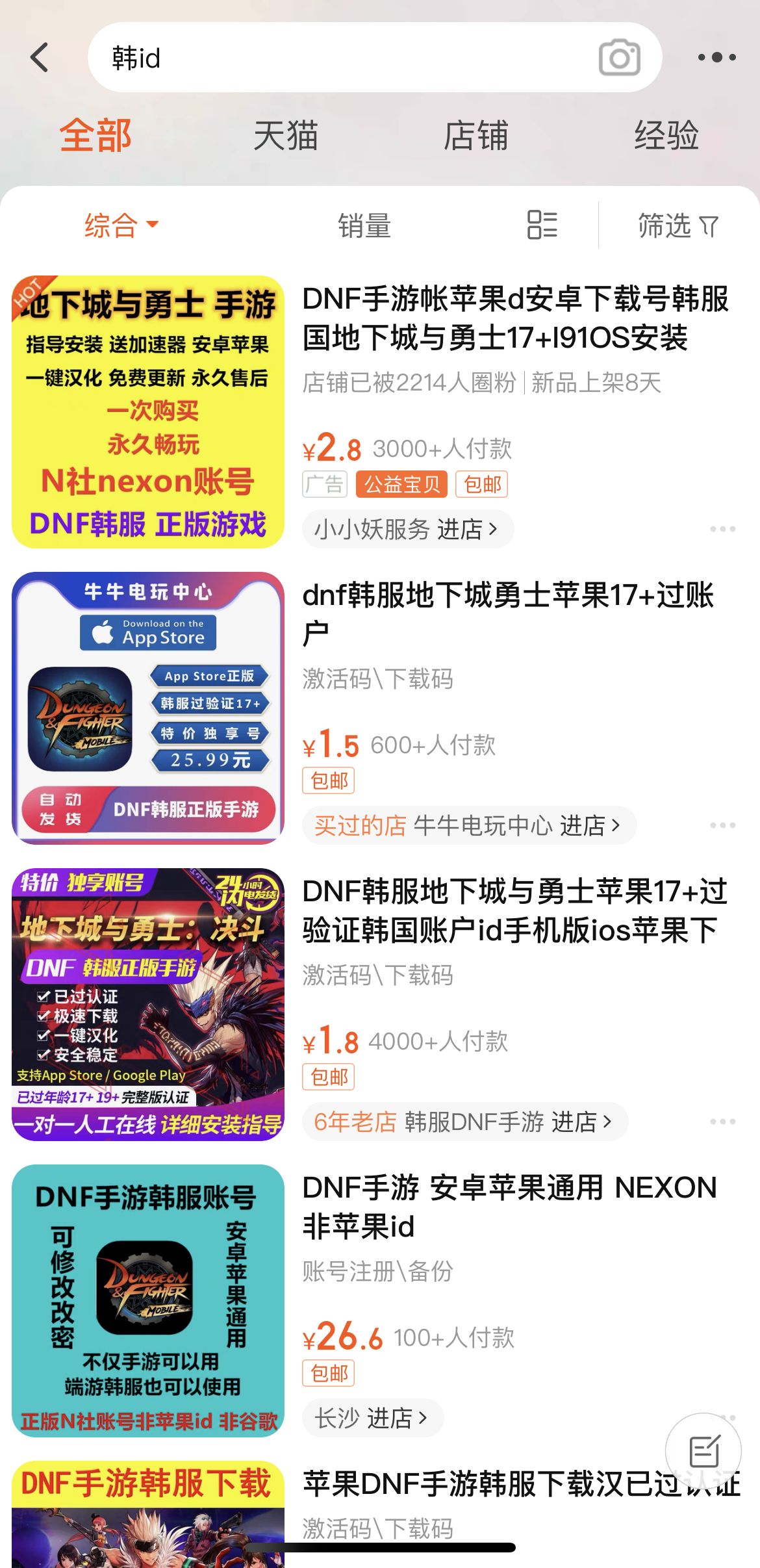760x1568 pixels.
Task: Tap the search field showing 韩id
Action: coord(338,57)
